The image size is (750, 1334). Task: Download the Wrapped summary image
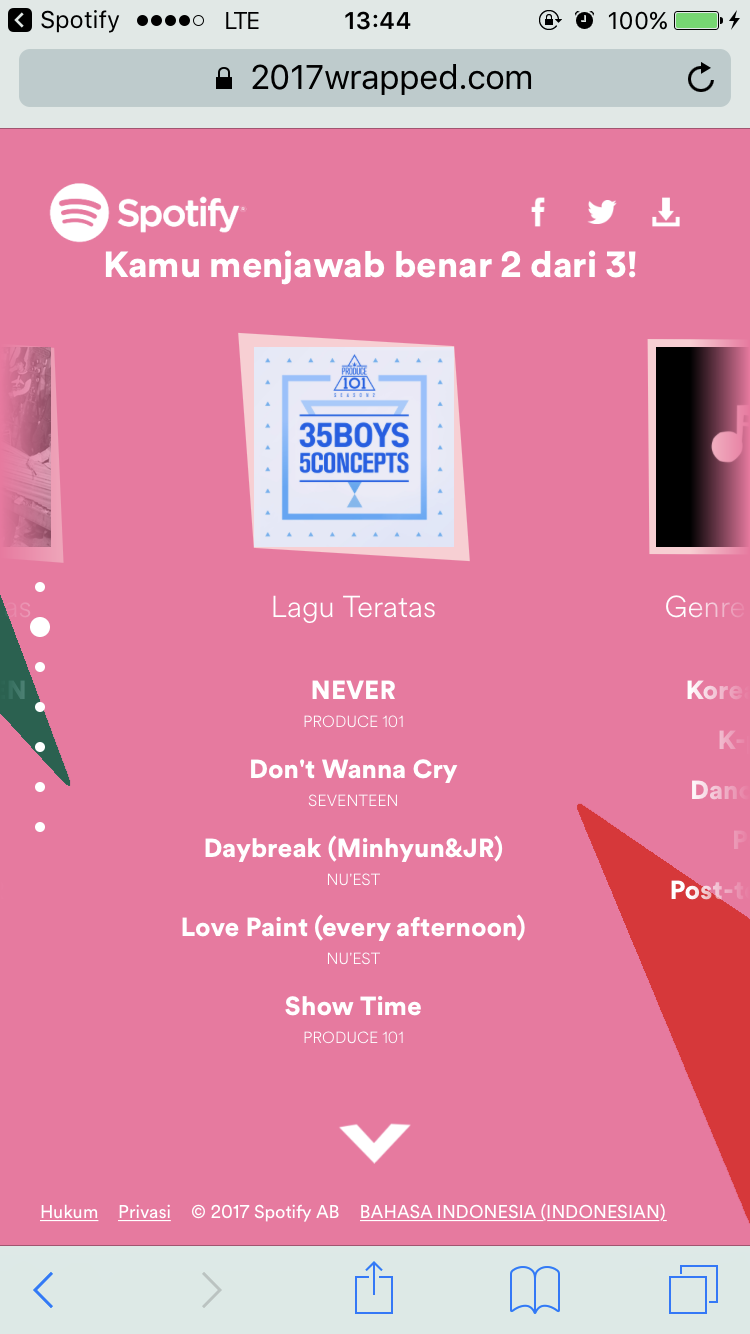[665, 212]
